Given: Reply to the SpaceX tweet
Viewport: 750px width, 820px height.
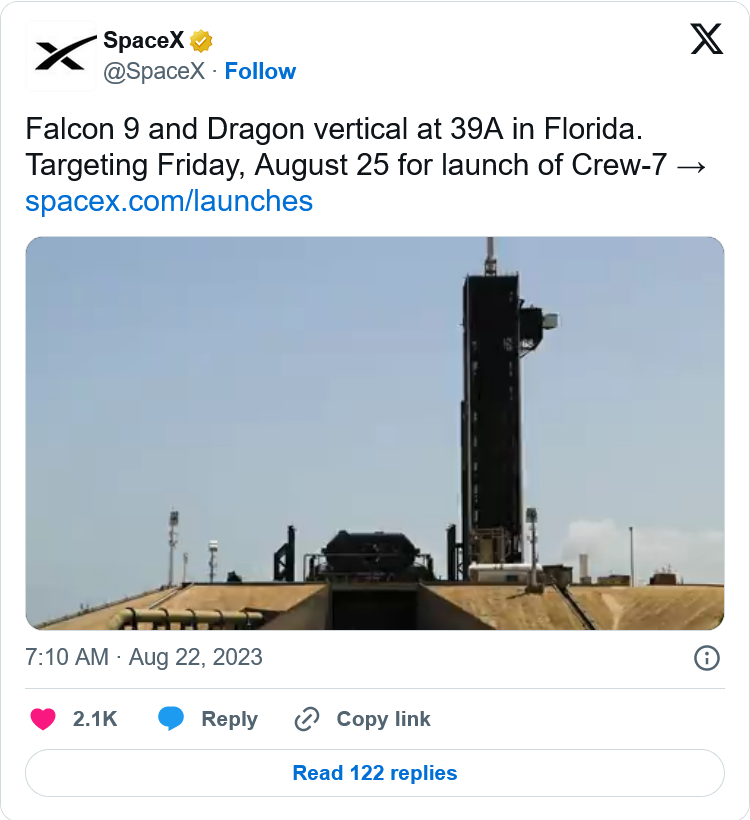Looking at the screenshot, I should (x=208, y=719).
